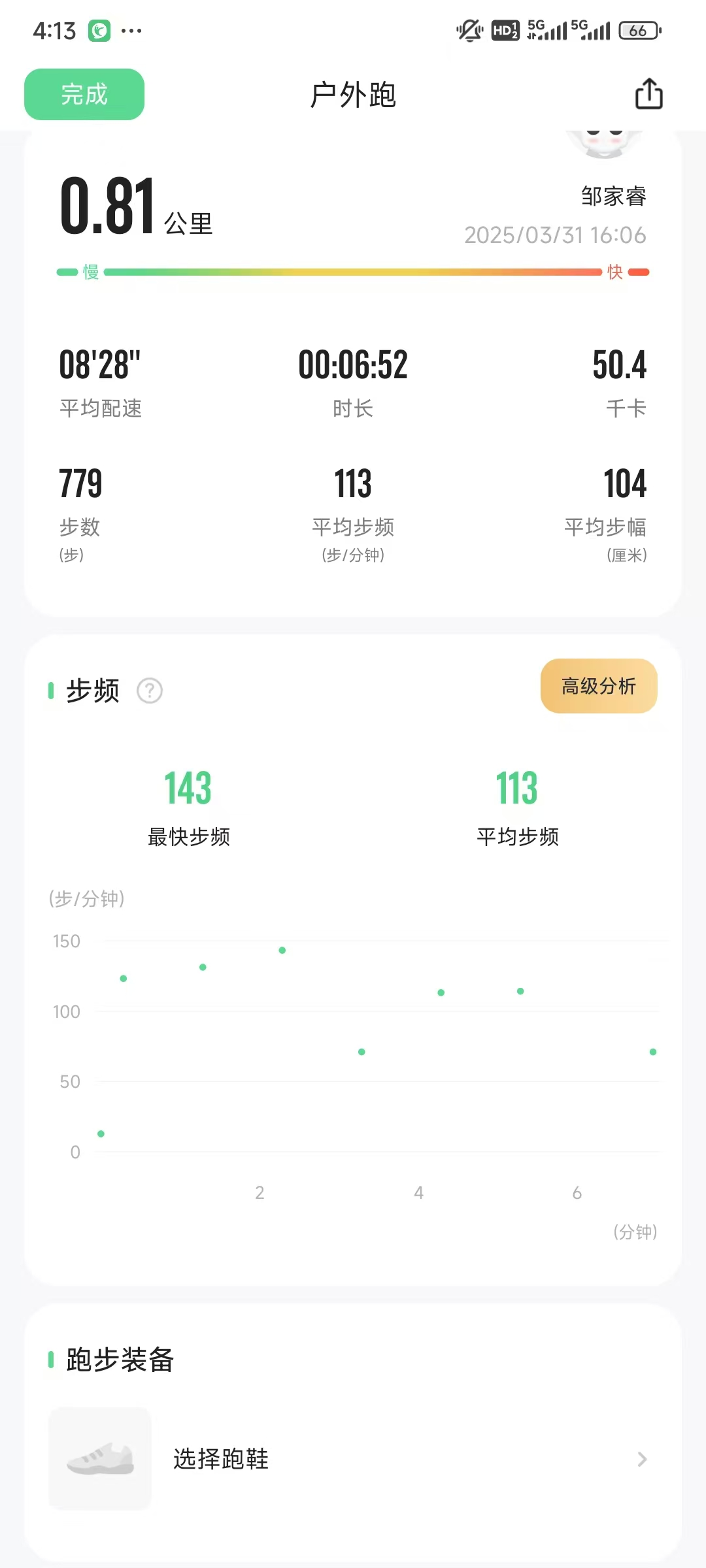
Task: Tap the green 完成 button
Action: pyautogui.click(x=84, y=95)
